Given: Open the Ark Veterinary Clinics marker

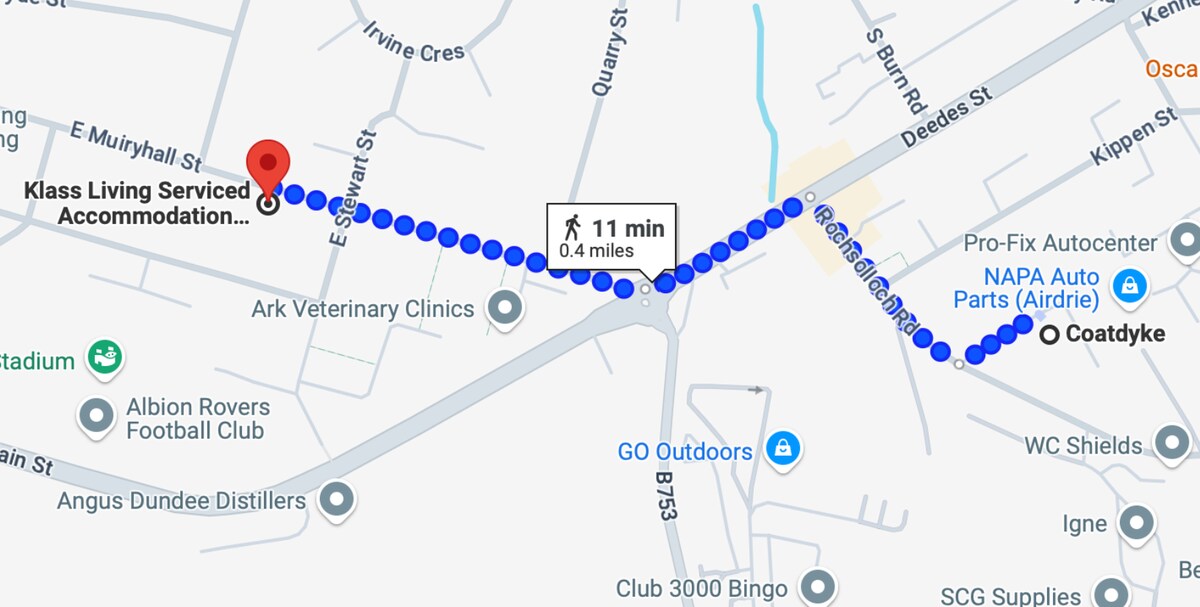Looking at the screenshot, I should [x=505, y=306].
